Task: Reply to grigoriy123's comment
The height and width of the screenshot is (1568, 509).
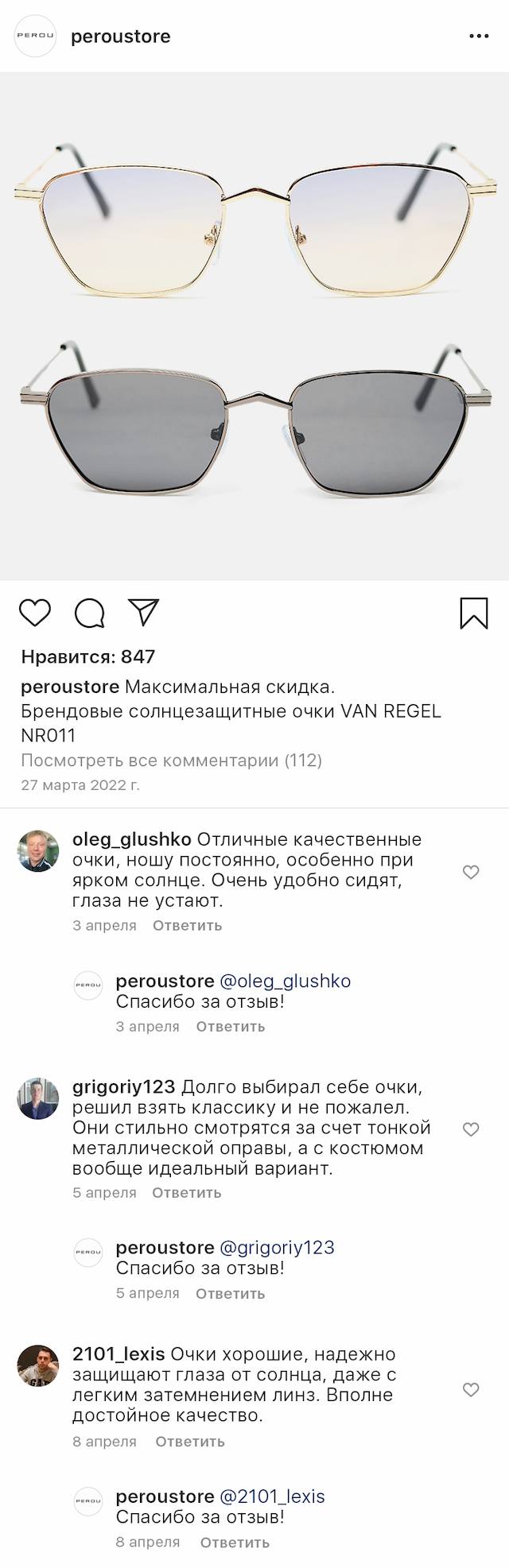Action: [187, 1192]
